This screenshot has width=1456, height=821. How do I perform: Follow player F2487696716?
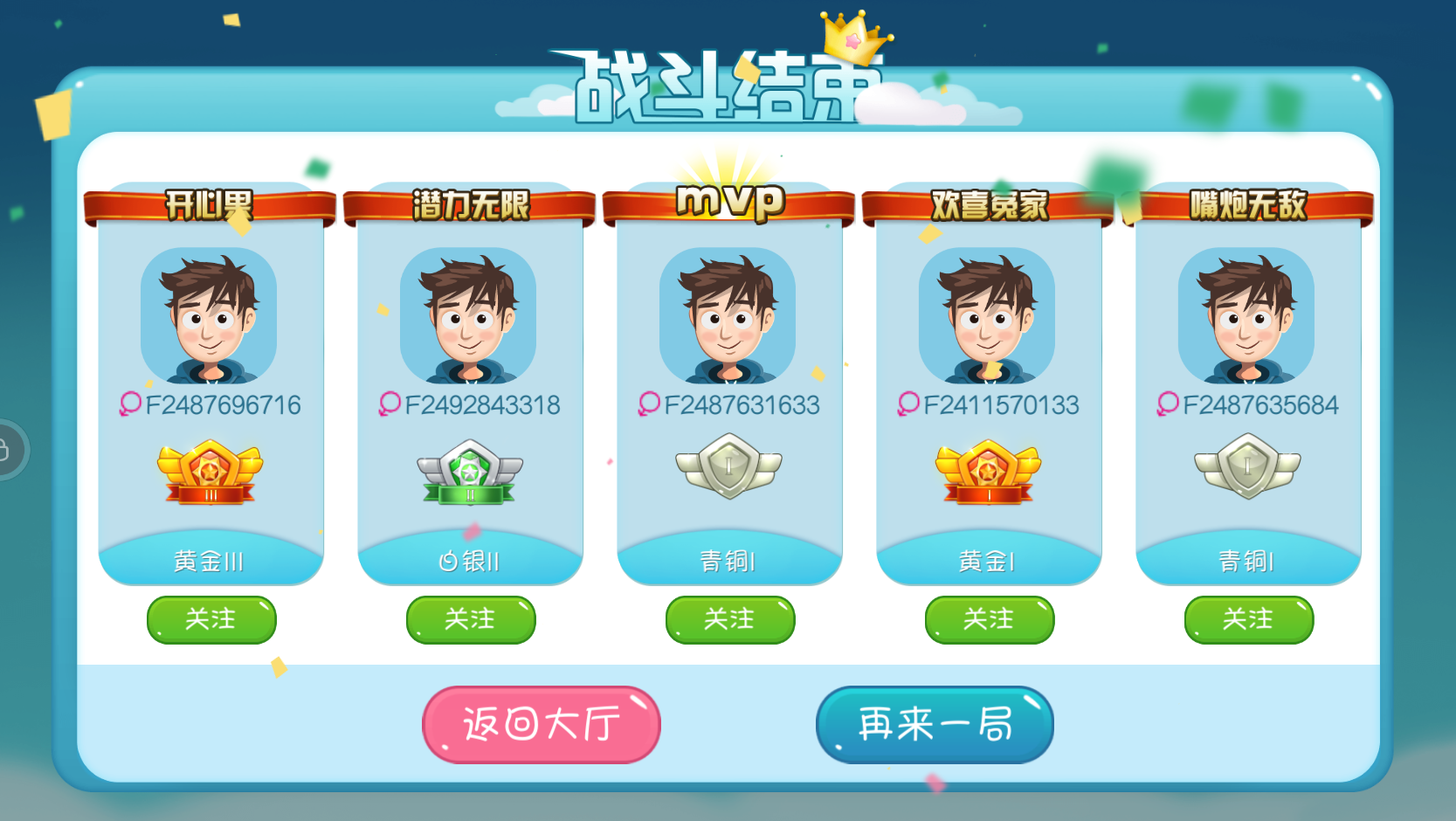(x=211, y=620)
